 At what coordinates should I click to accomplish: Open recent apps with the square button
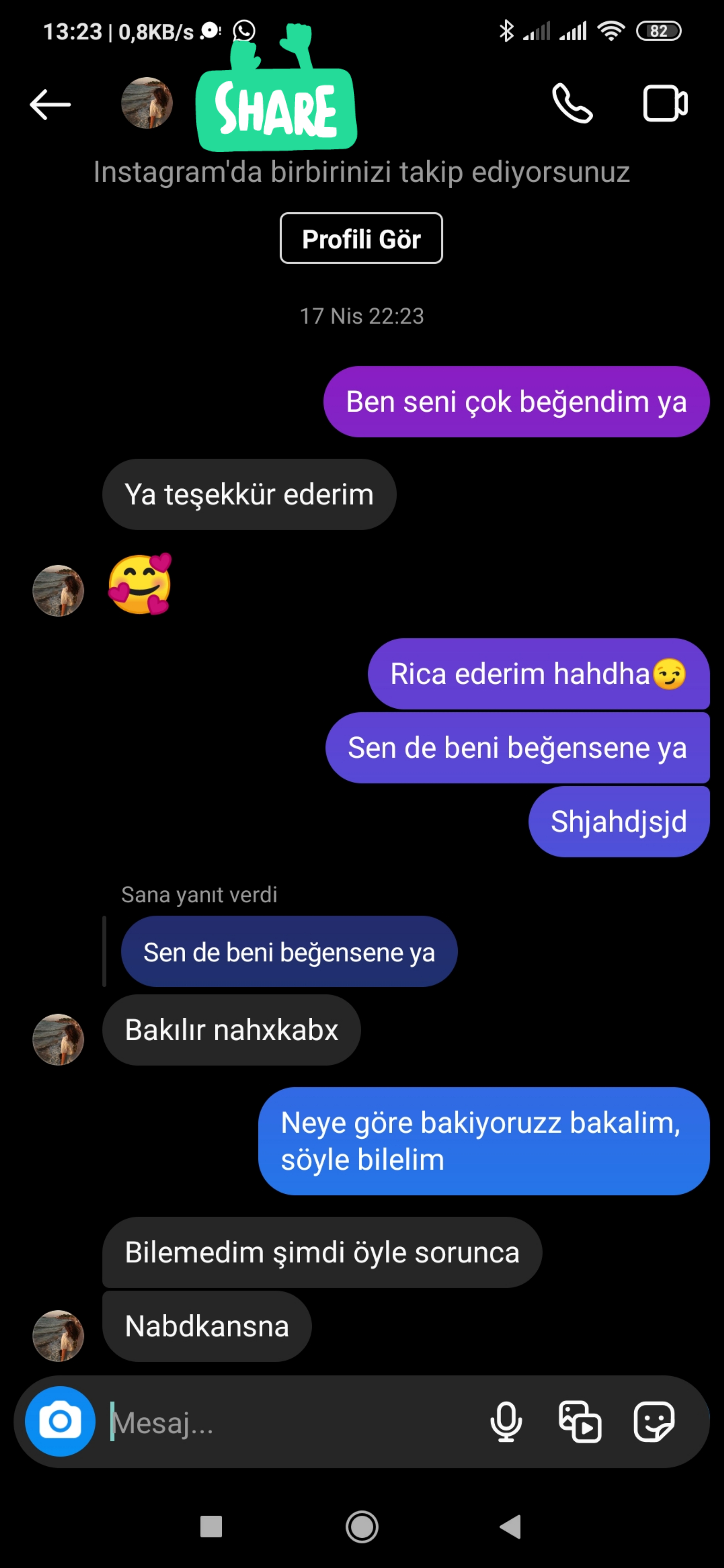pyautogui.click(x=211, y=1527)
